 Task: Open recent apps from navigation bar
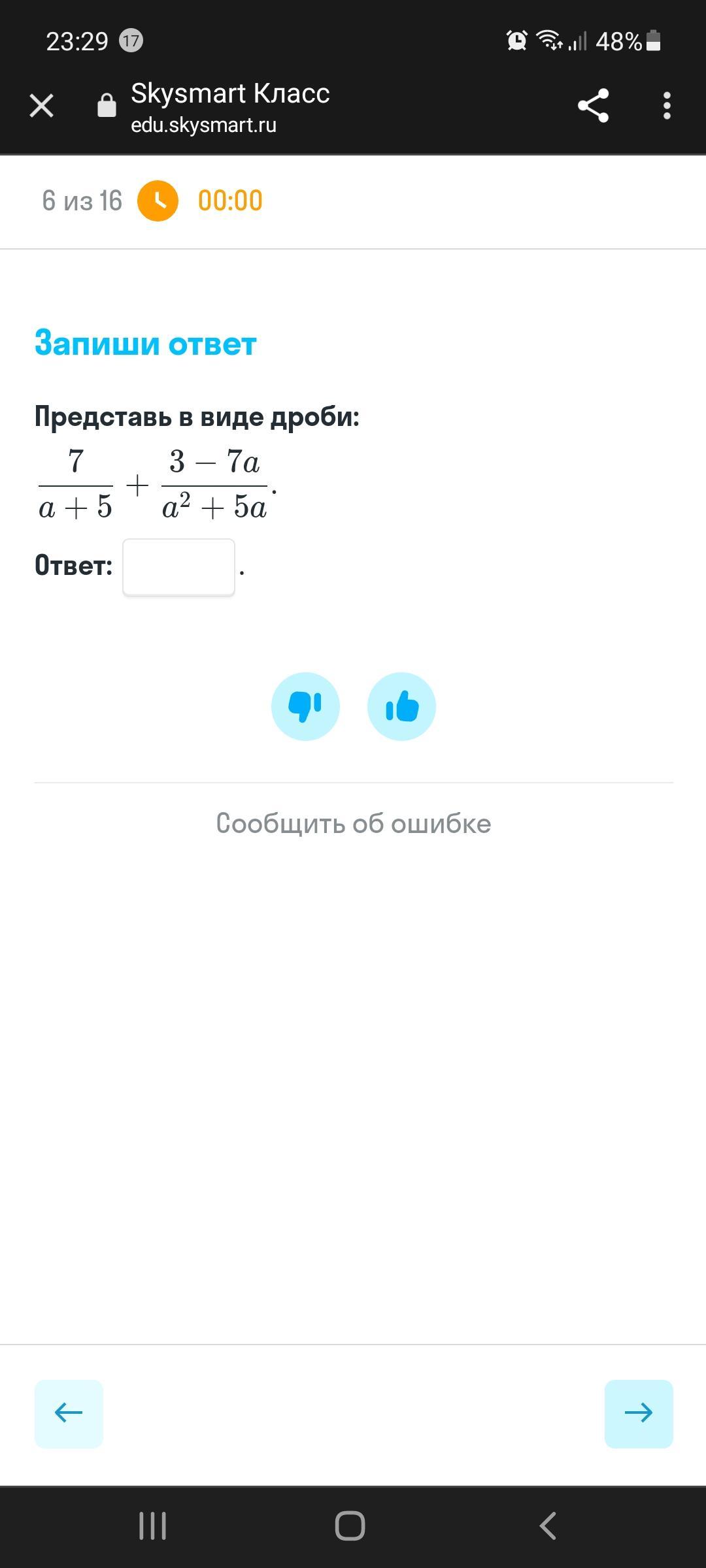[x=153, y=1526]
